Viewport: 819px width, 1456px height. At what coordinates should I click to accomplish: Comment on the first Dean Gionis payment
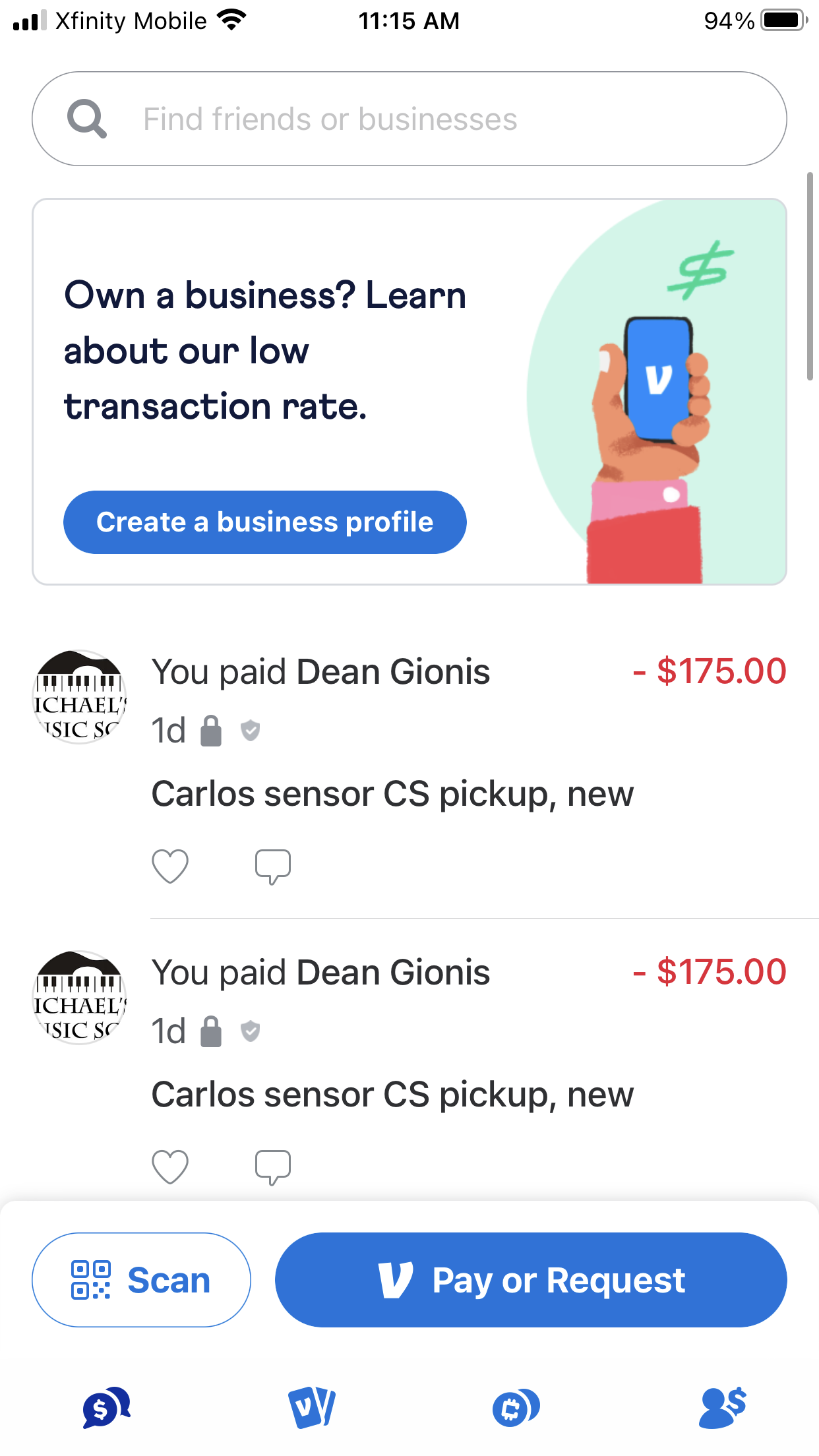pos(272,866)
